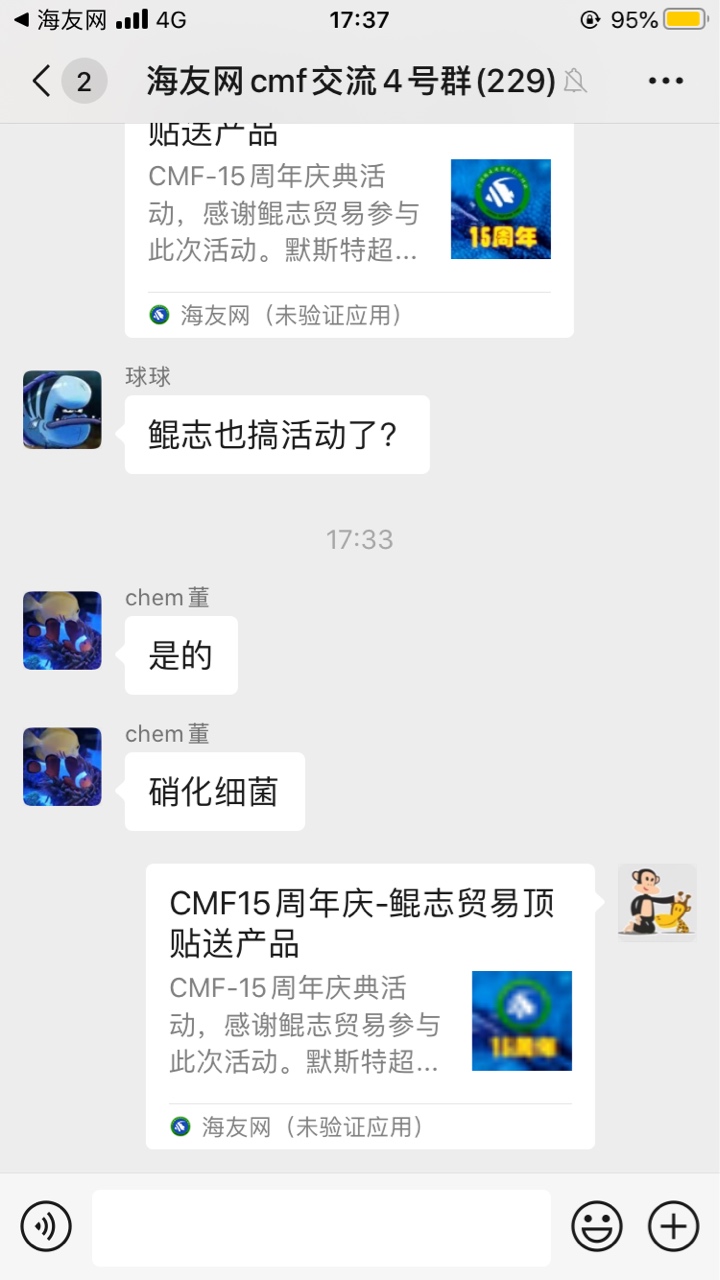The image size is (720, 1280).
Task: Open chem董's avatar beside 硝化细菌
Action: coord(62,767)
